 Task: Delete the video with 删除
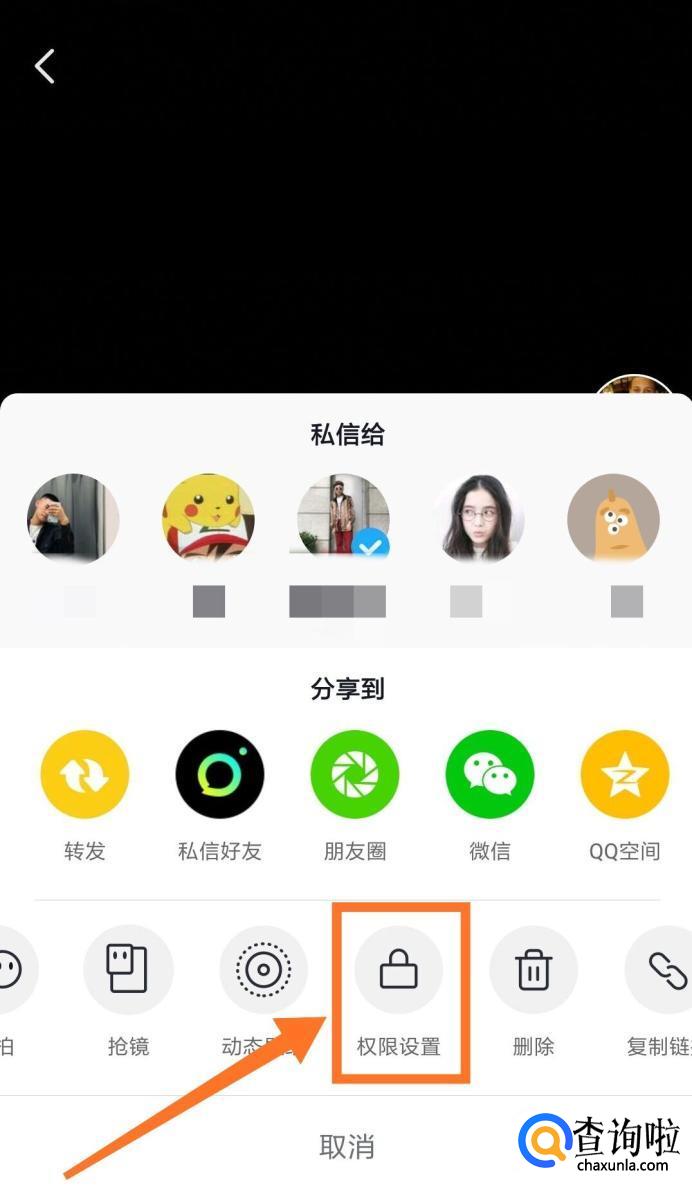[x=533, y=970]
